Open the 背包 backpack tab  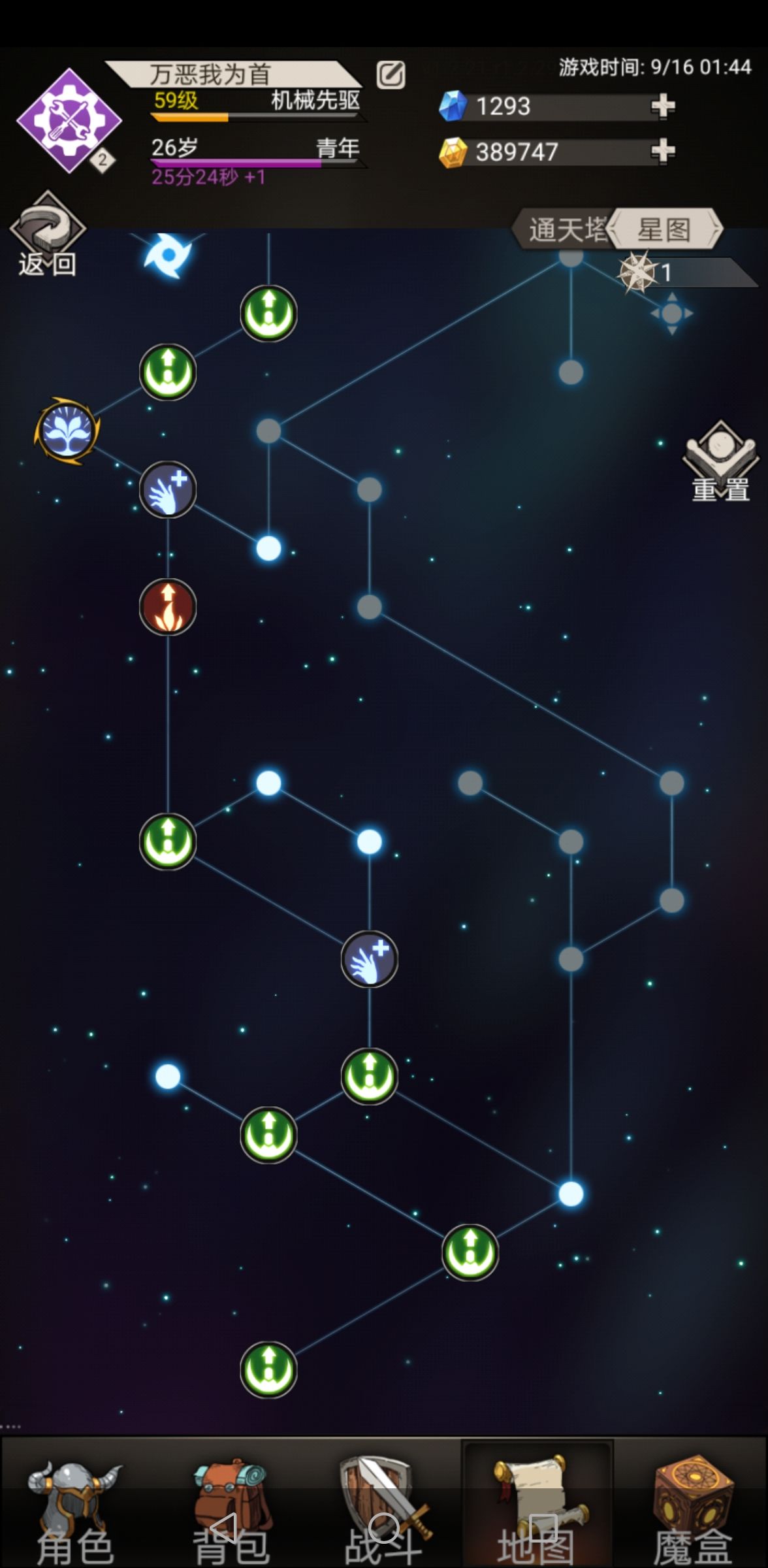click(x=230, y=1511)
